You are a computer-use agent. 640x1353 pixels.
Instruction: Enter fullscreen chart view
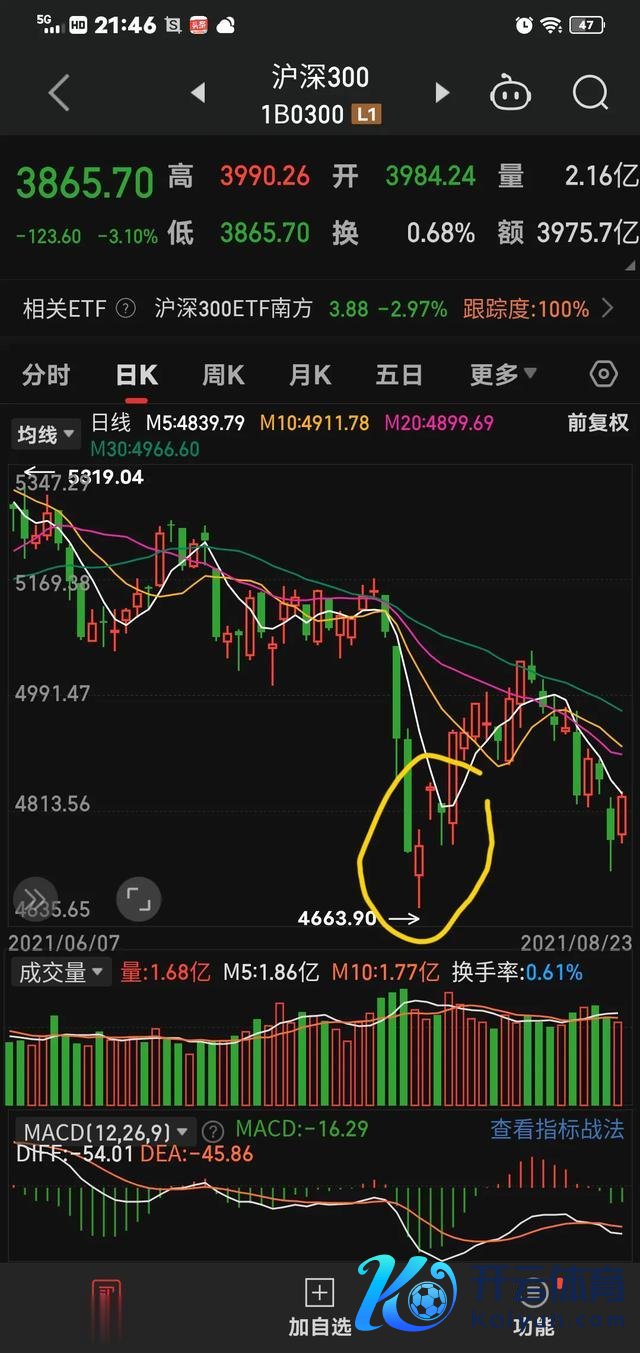[139, 900]
